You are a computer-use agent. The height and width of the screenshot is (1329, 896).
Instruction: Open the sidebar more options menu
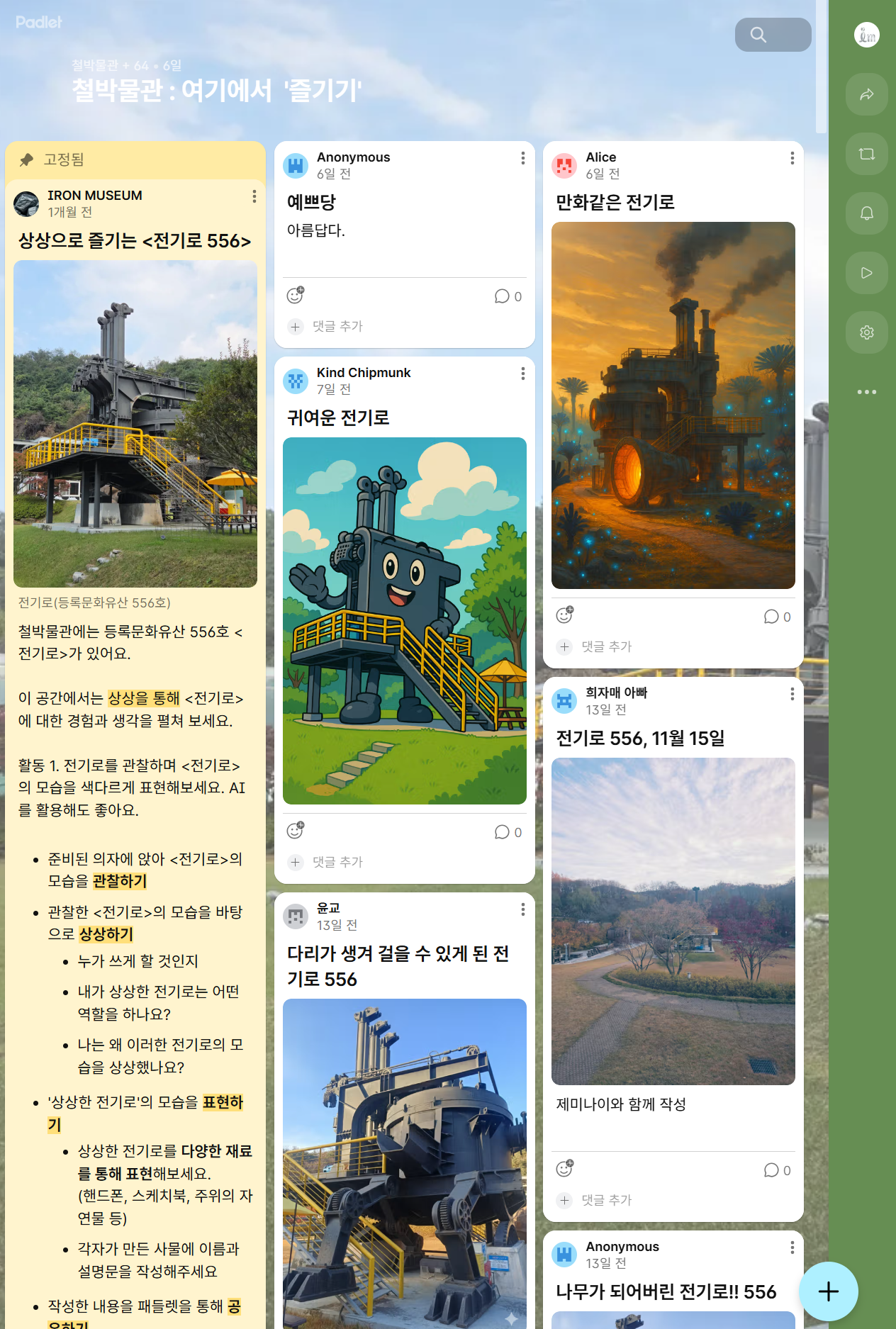coord(866,392)
